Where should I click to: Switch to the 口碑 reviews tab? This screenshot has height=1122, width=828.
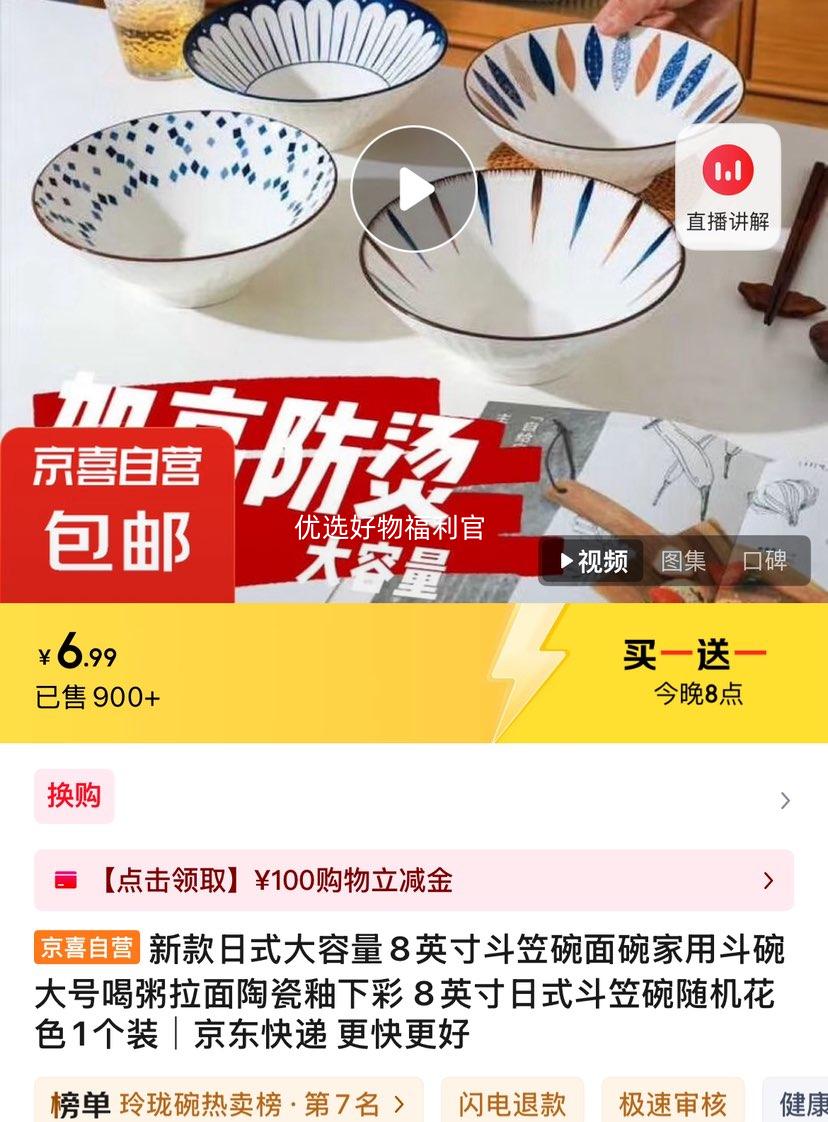(x=764, y=561)
